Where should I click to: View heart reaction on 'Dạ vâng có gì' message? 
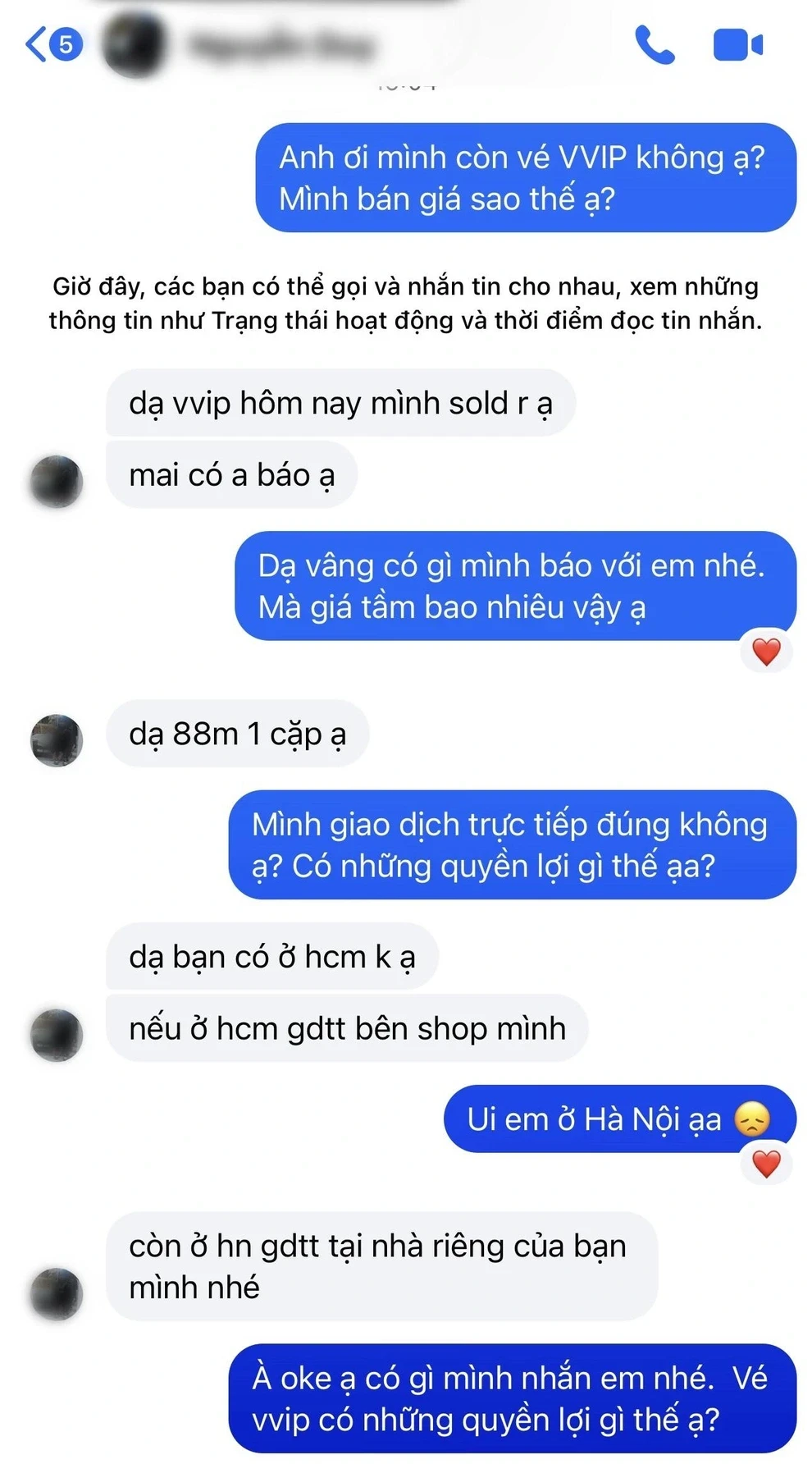tap(766, 652)
